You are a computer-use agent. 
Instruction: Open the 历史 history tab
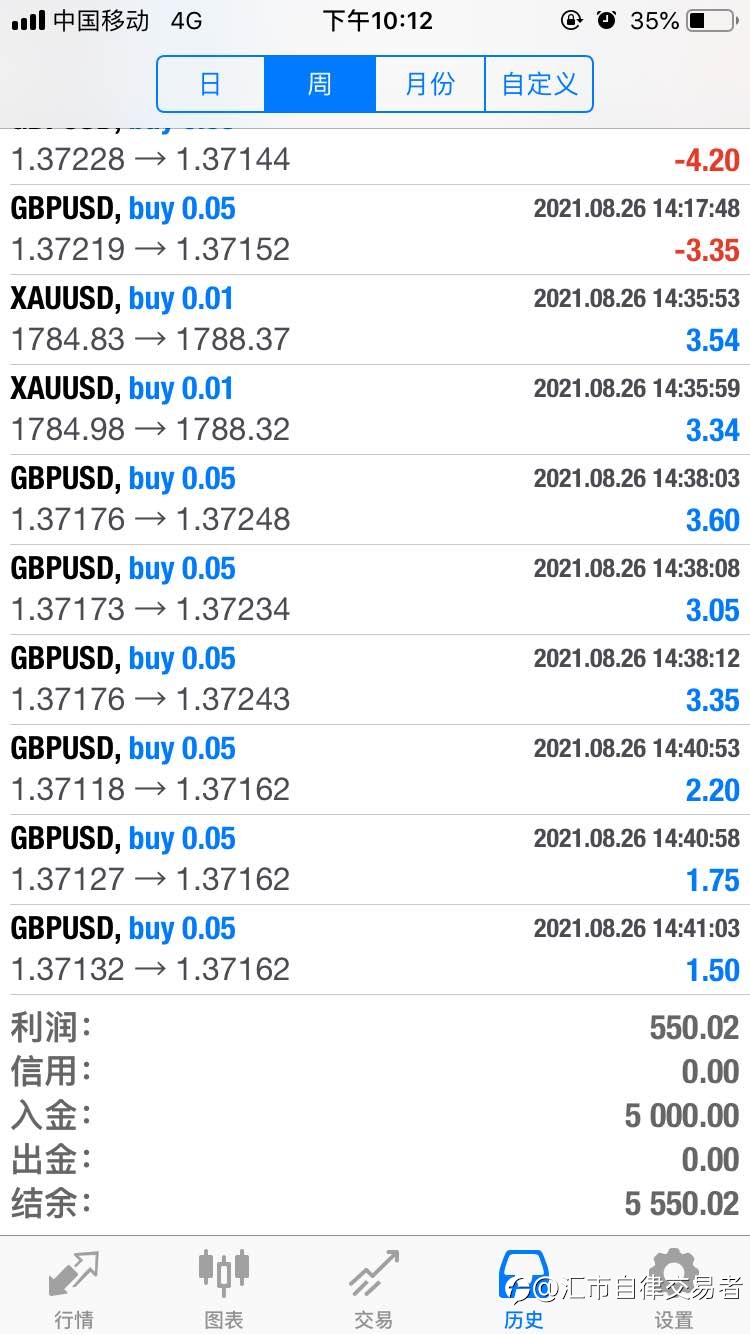coord(524,1288)
